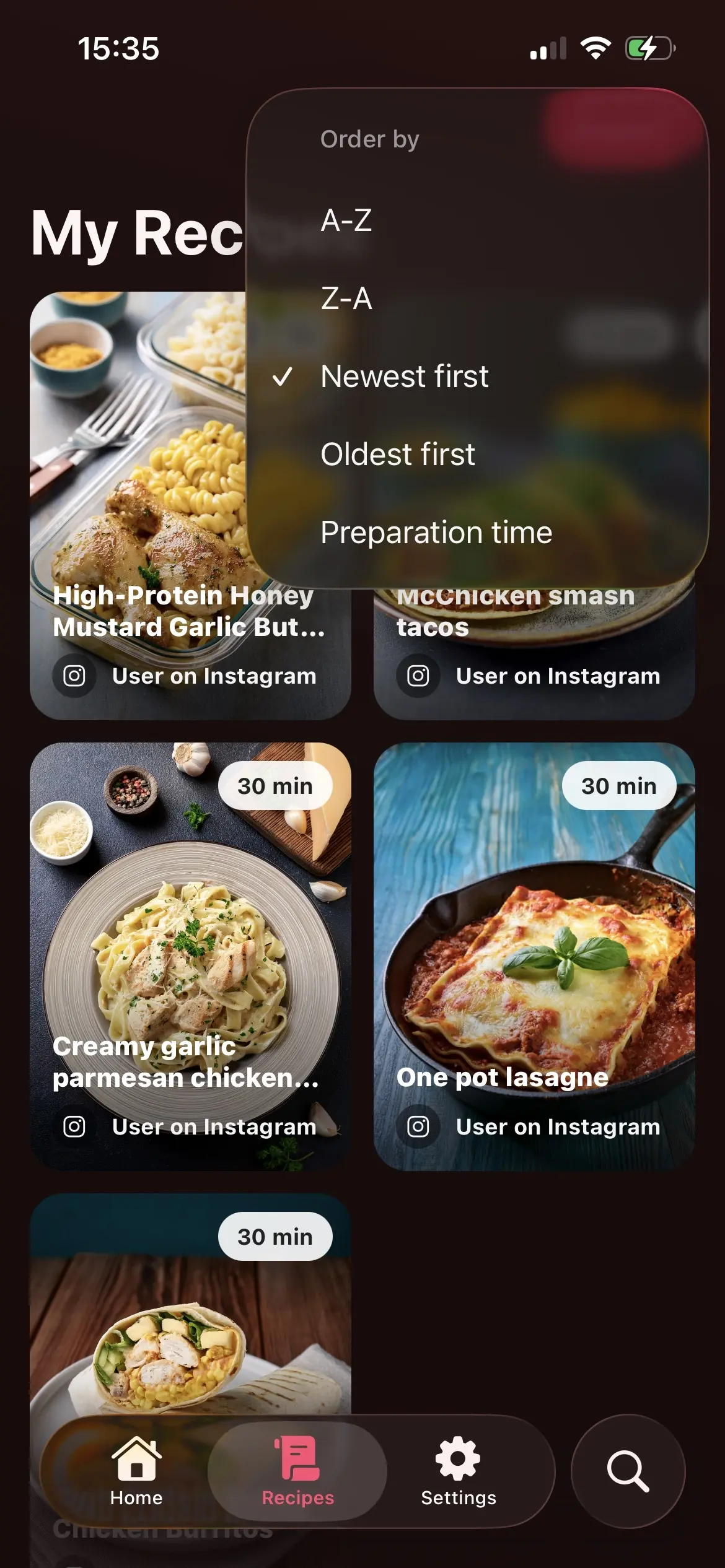This screenshot has height=1568, width=725.
Task: Select the checked Newest first option
Action: [403, 376]
